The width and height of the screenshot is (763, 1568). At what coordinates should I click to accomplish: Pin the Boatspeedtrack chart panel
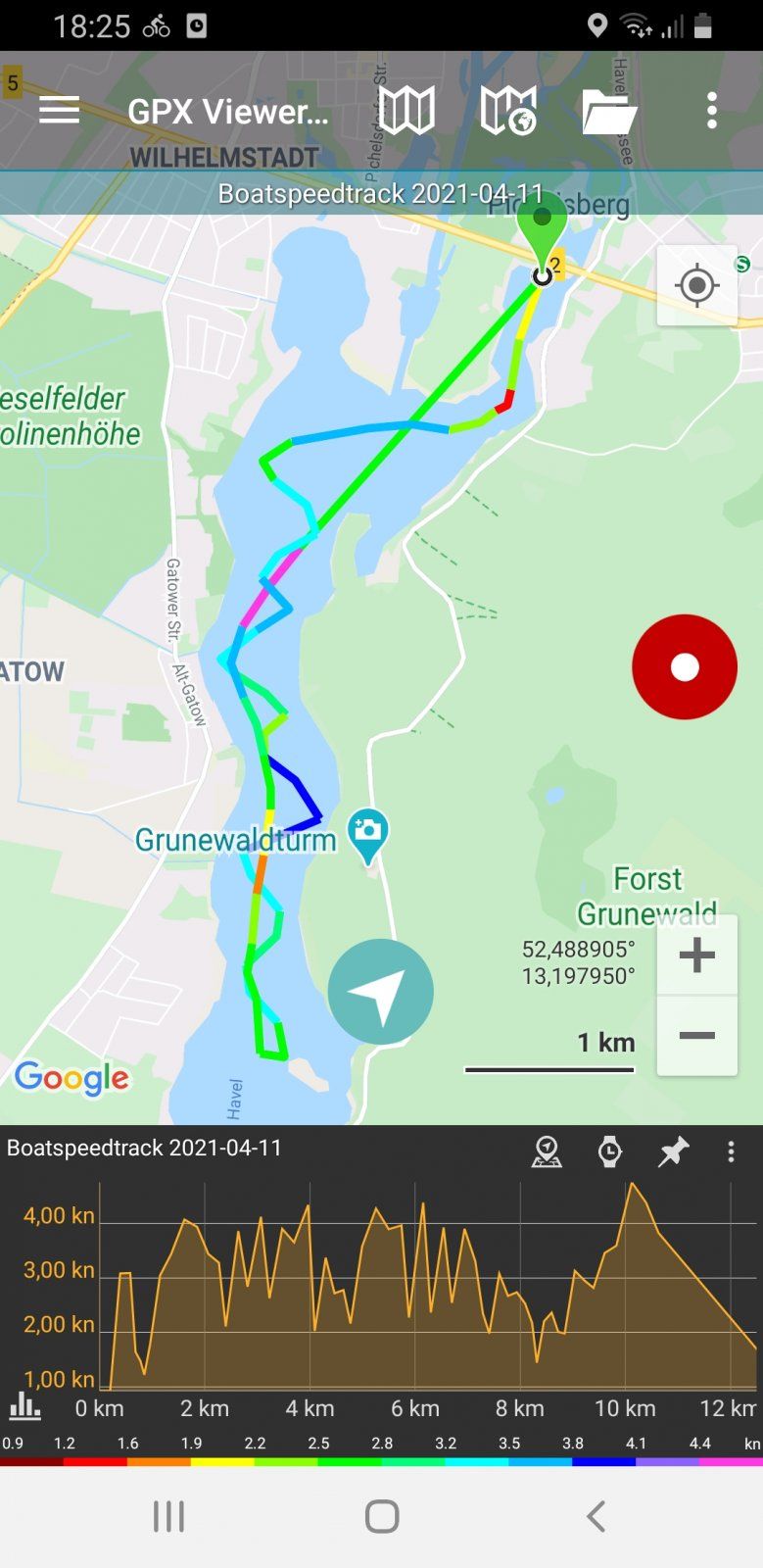[x=673, y=1151]
